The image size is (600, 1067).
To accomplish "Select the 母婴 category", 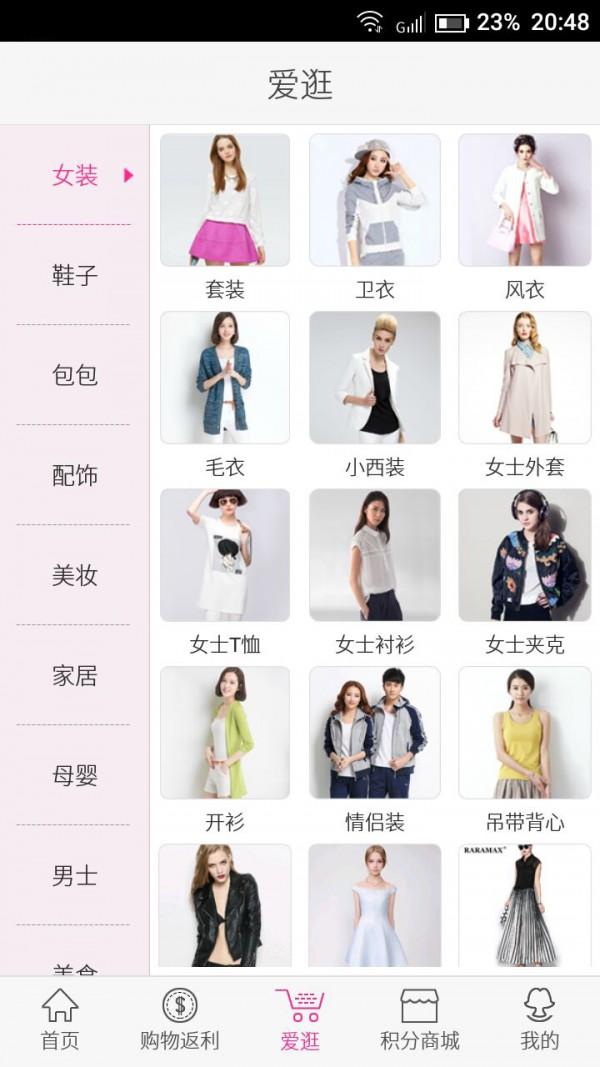I will [74, 775].
